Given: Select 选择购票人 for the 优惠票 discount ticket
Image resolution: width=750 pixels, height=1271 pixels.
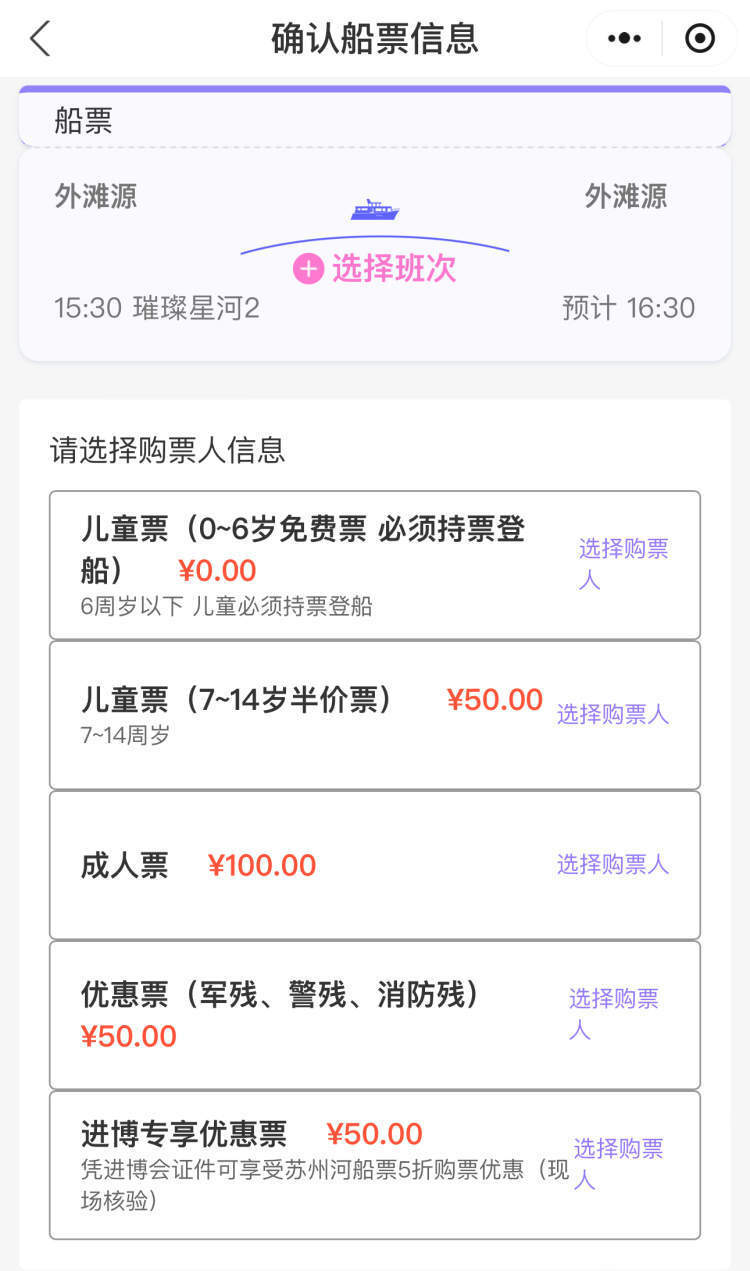Looking at the screenshot, I should click(613, 1014).
